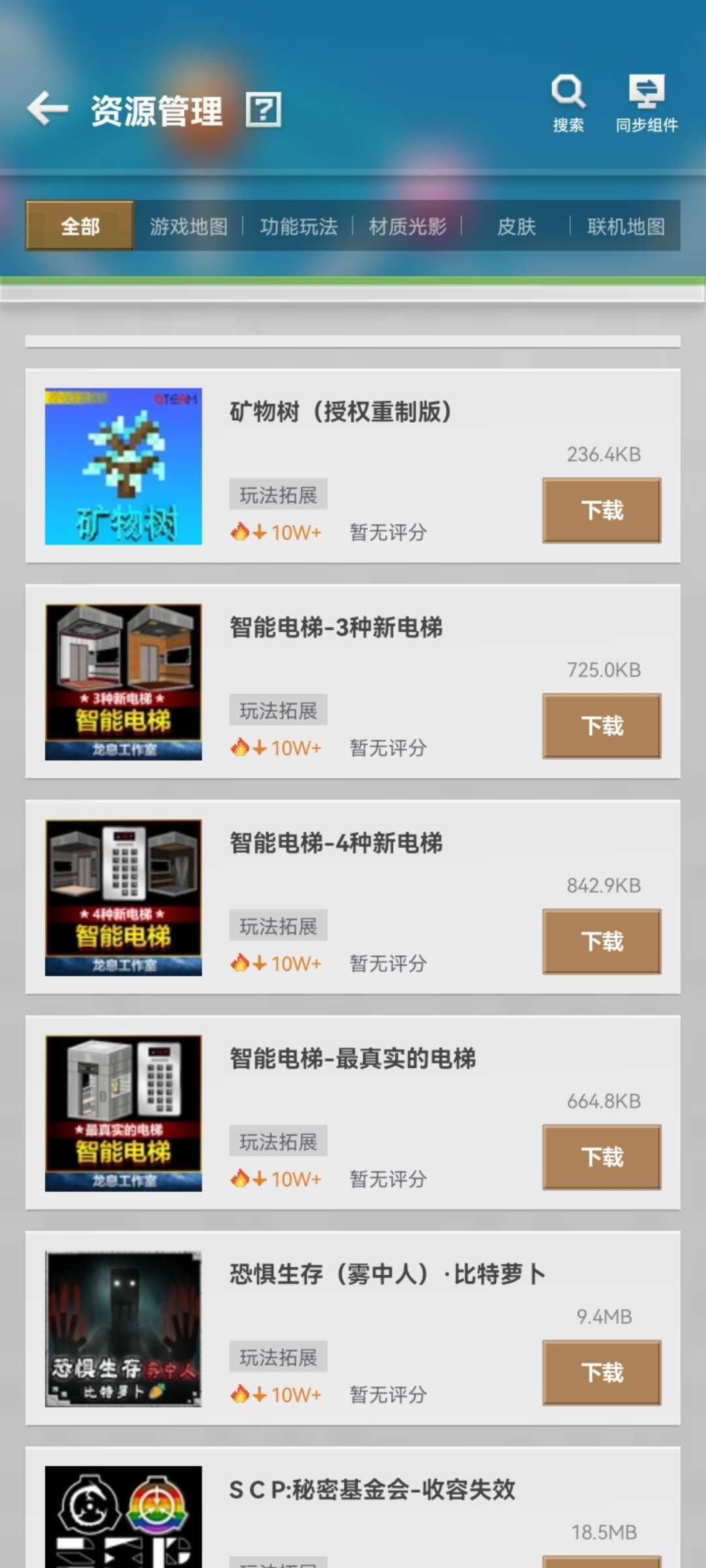Tap the flame icon on 矿物树 card
Screen dimensions: 706x1568
point(242,531)
